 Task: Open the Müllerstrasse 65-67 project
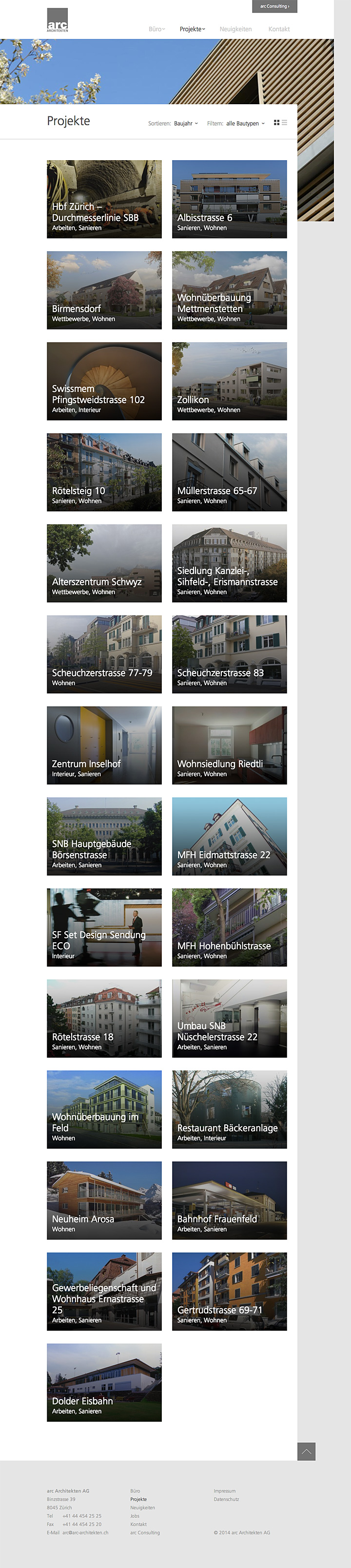click(x=229, y=472)
